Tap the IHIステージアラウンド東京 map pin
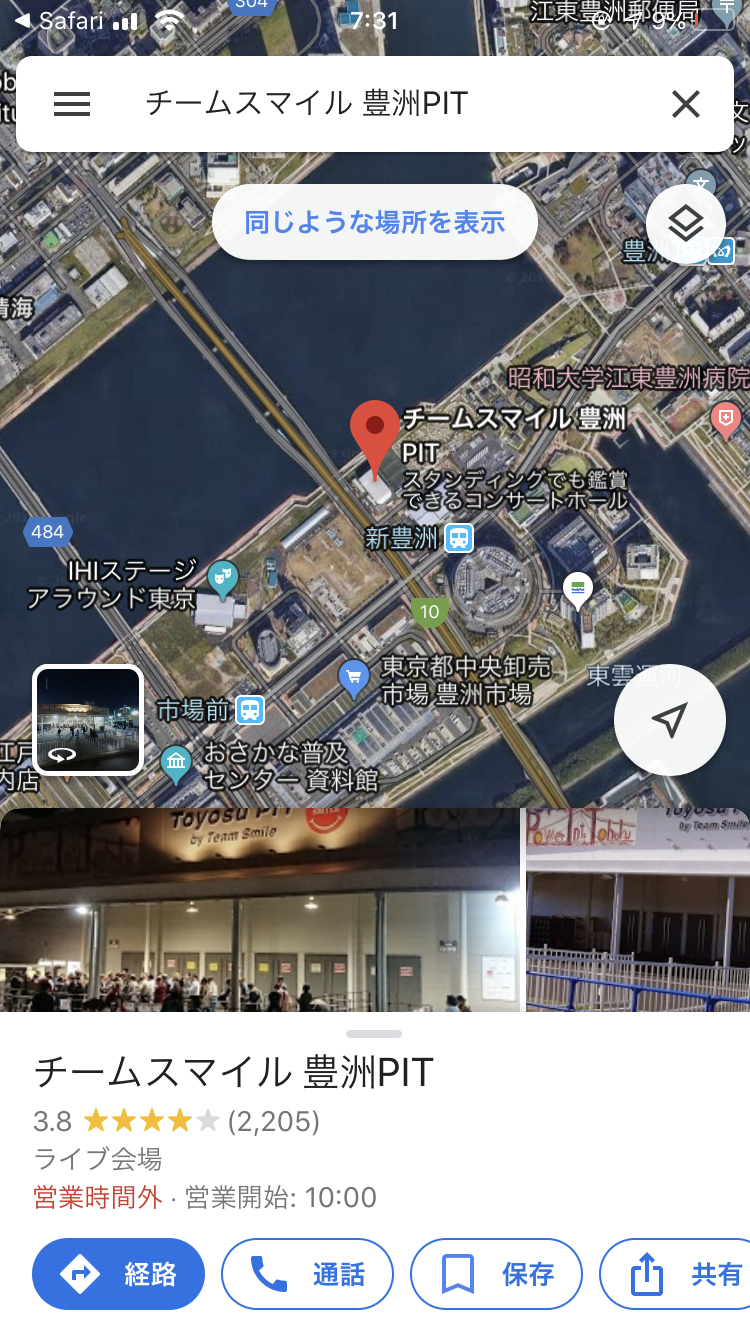 click(222, 575)
